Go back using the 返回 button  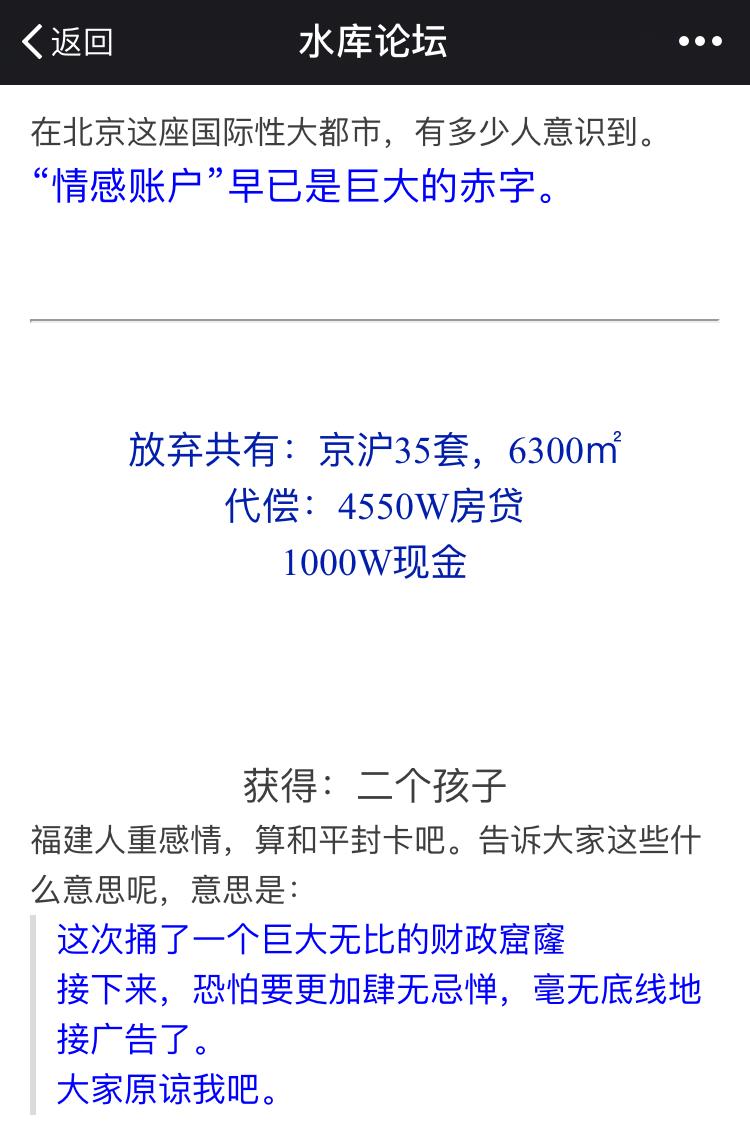[x=67, y=42]
